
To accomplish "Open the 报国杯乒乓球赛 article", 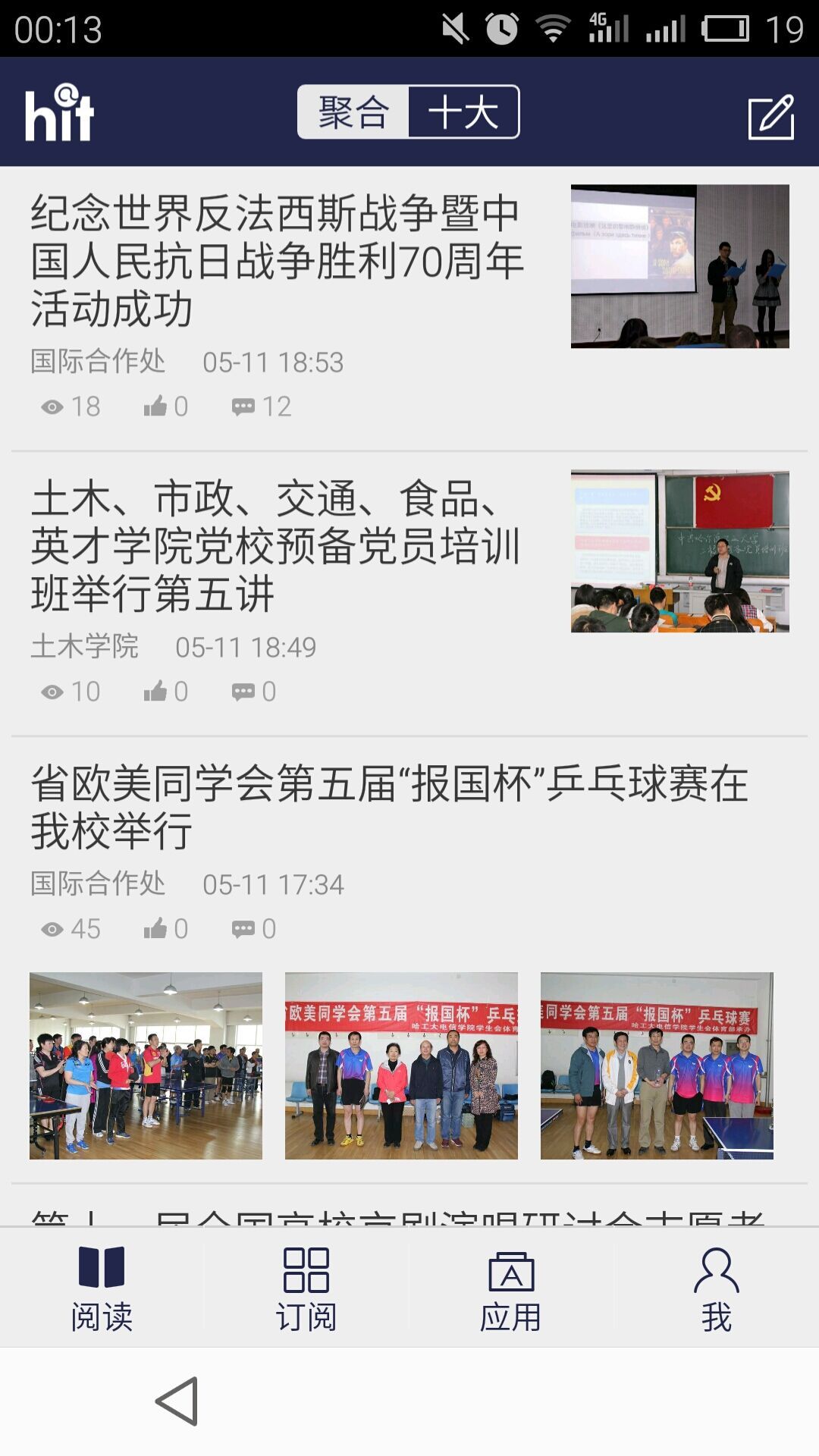I will coord(389,807).
